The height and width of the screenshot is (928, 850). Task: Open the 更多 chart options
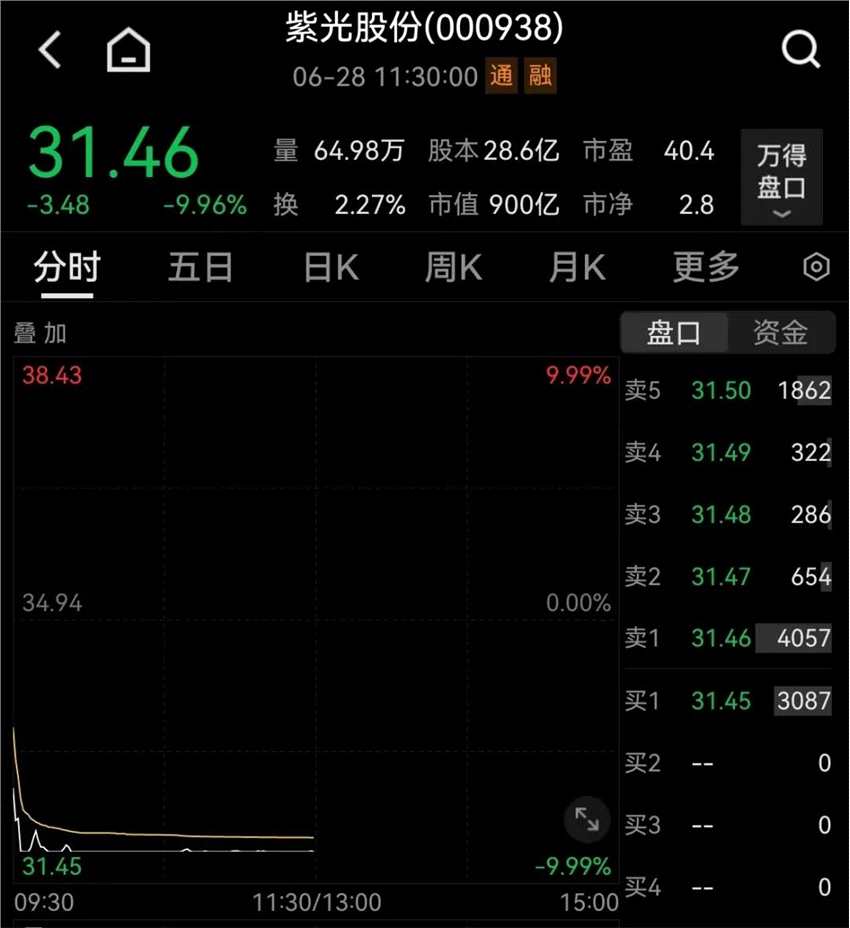[x=706, y=268]
